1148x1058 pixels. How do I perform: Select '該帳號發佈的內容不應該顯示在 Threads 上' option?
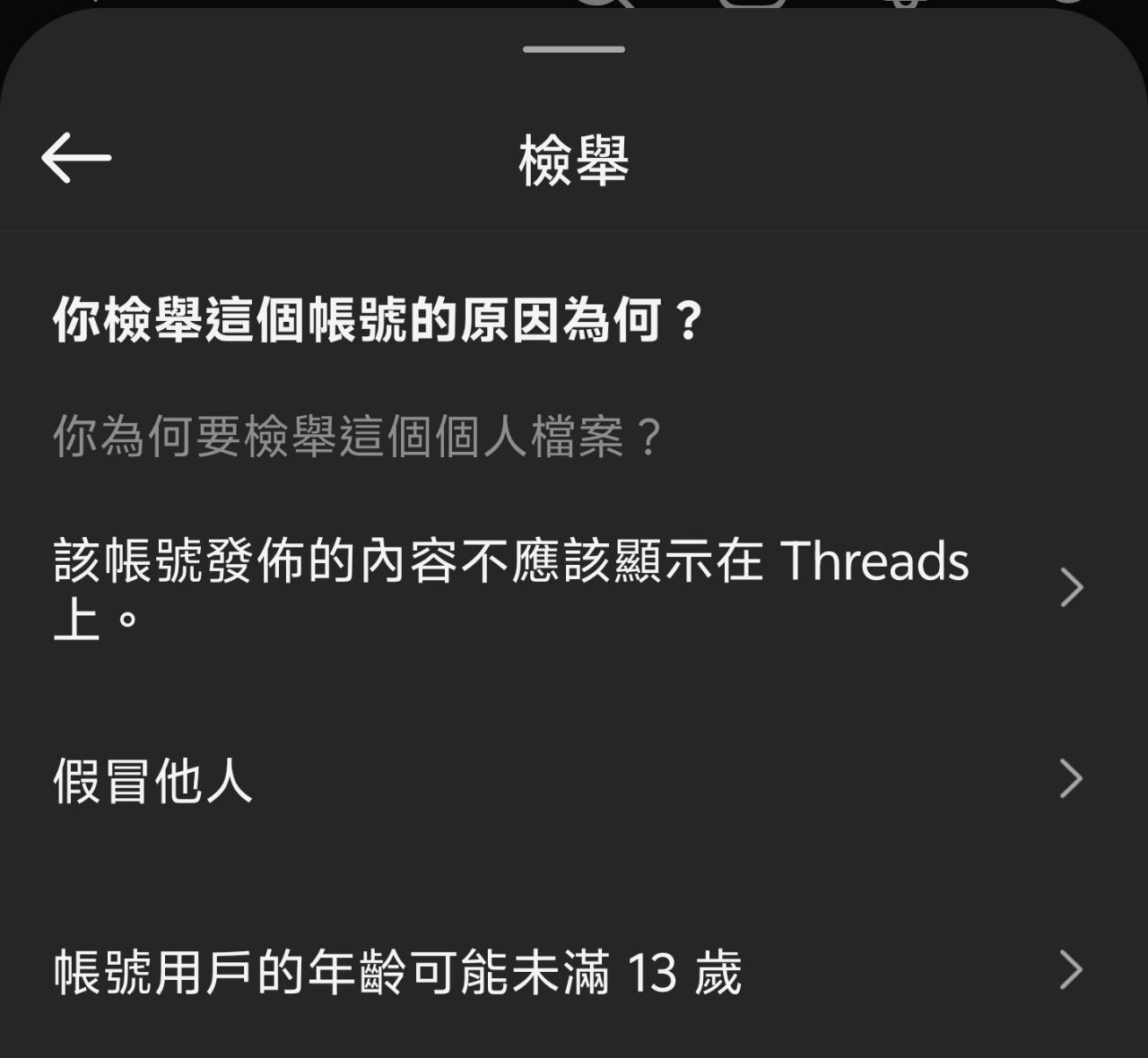511,588
